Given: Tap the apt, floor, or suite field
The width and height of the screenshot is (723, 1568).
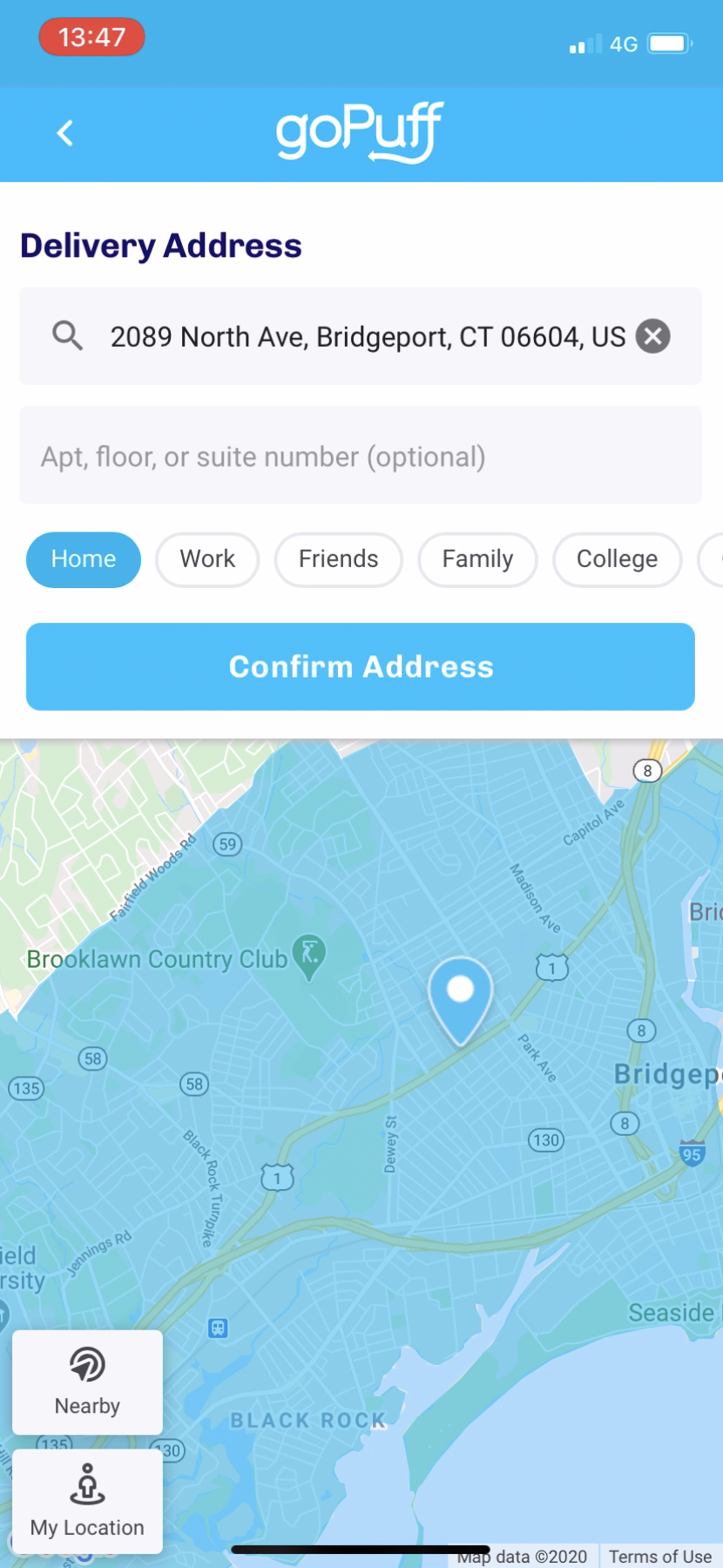Looking at the screenshot, I should pyautogui.click(x=360, y=456).
